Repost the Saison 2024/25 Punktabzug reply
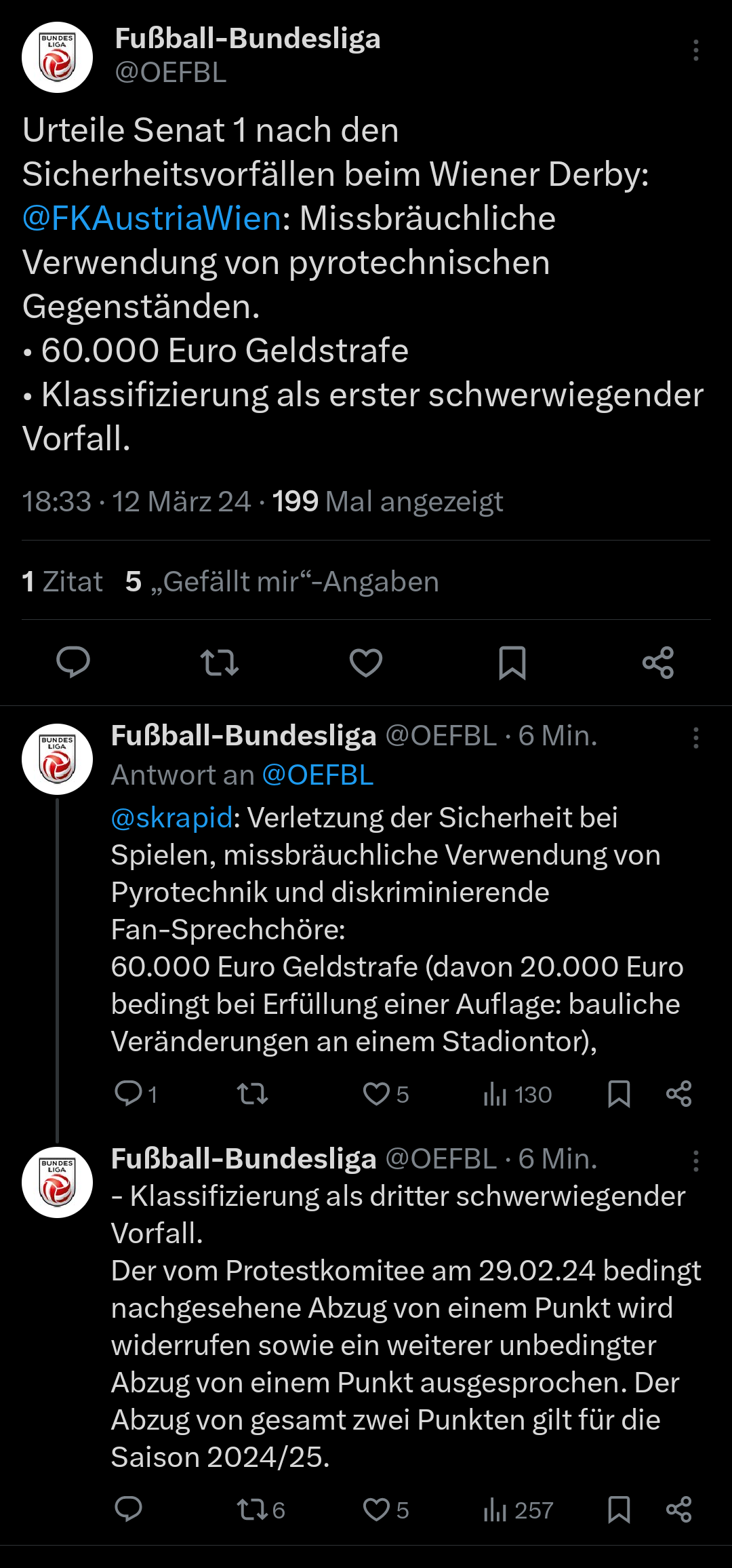The height and width of the screenshot is (1568, 732). coord(260,1510)
